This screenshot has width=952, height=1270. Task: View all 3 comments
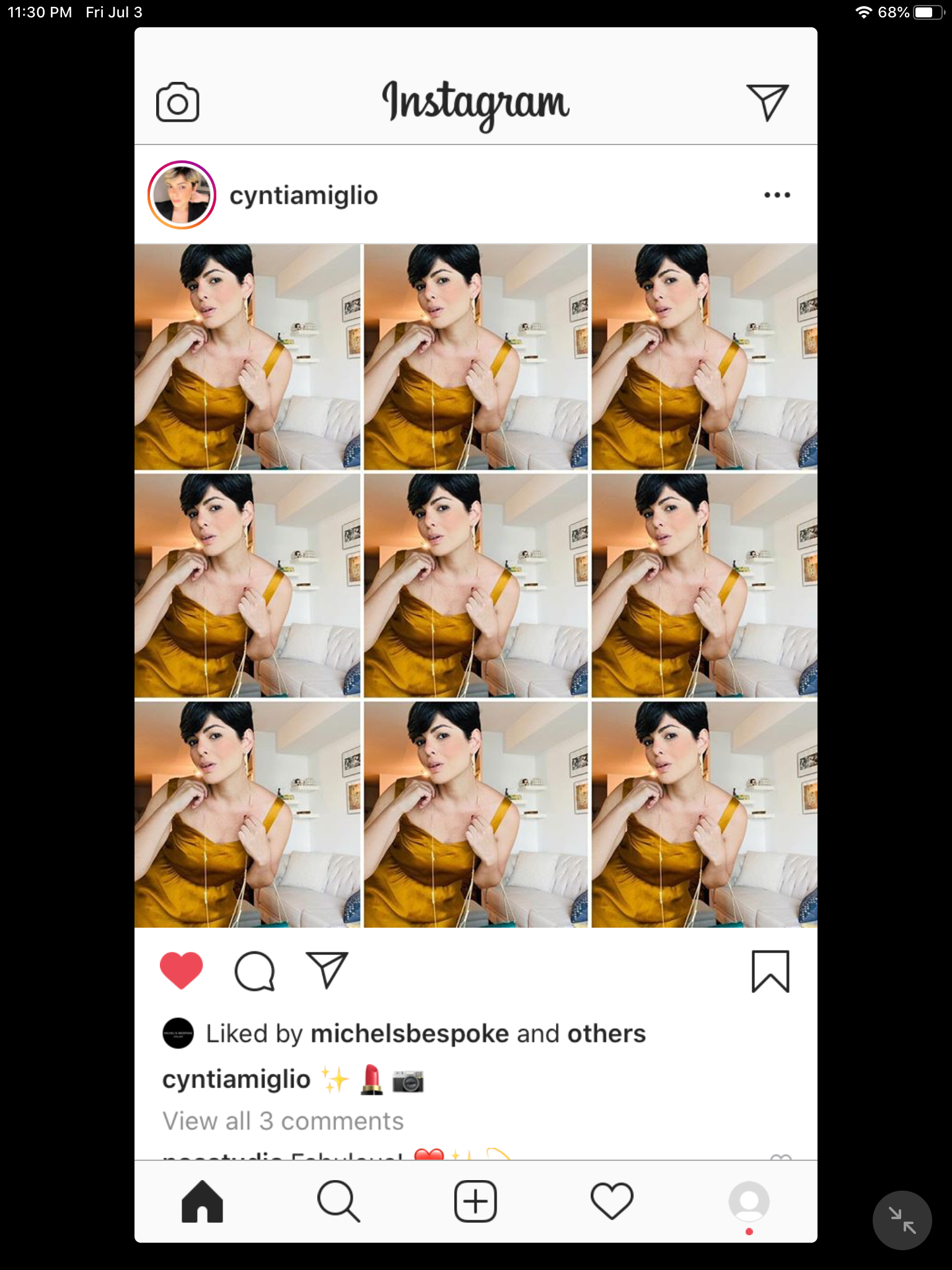tap(283, 1121)
